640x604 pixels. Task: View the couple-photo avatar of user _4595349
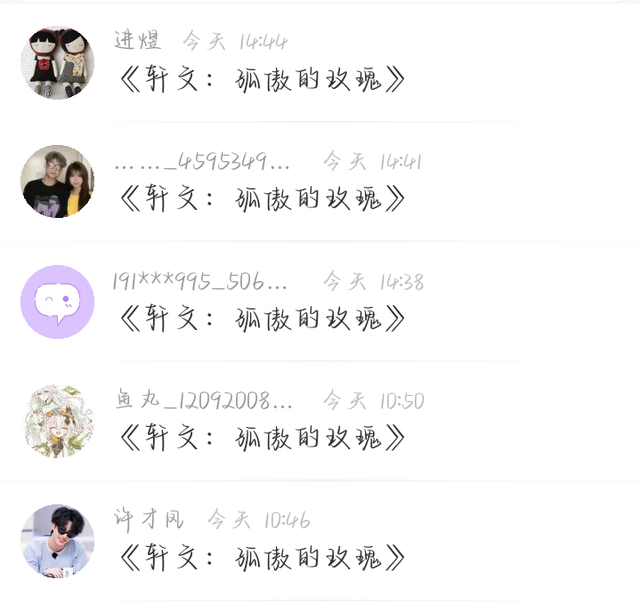(x=58, y=182)
